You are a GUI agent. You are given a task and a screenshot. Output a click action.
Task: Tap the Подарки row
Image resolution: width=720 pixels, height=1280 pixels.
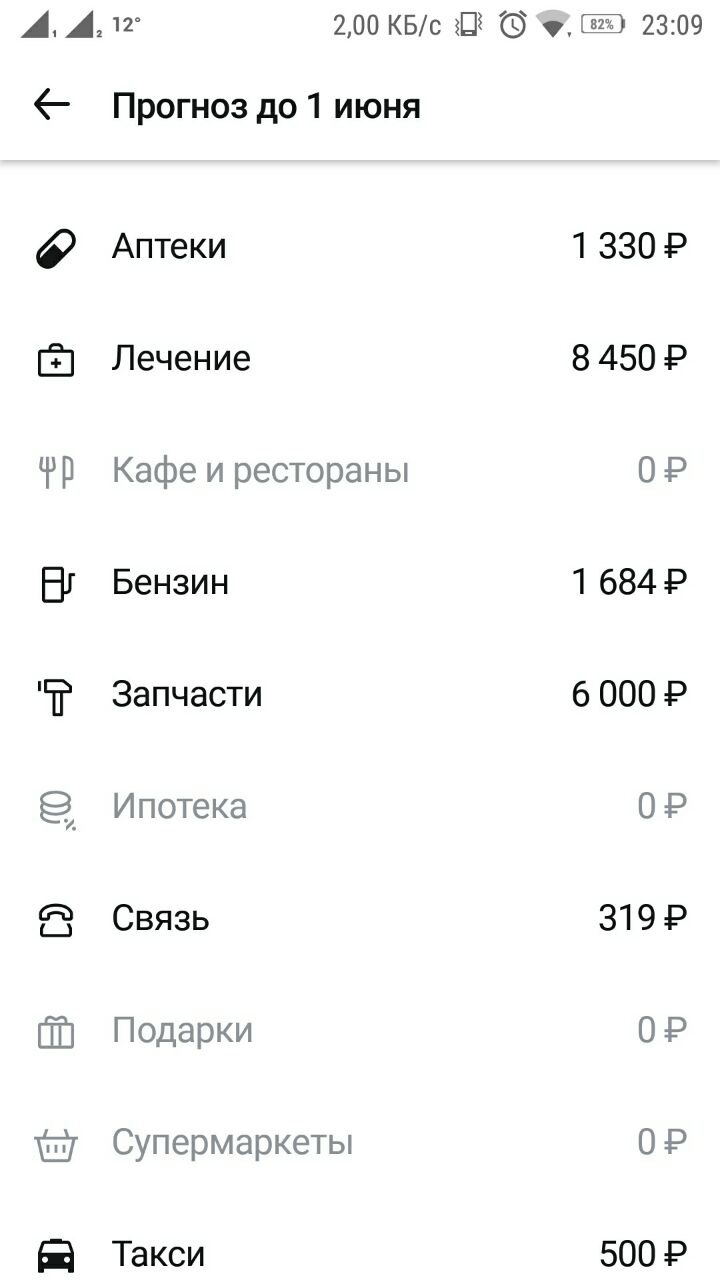click(x=360, y=1030)
